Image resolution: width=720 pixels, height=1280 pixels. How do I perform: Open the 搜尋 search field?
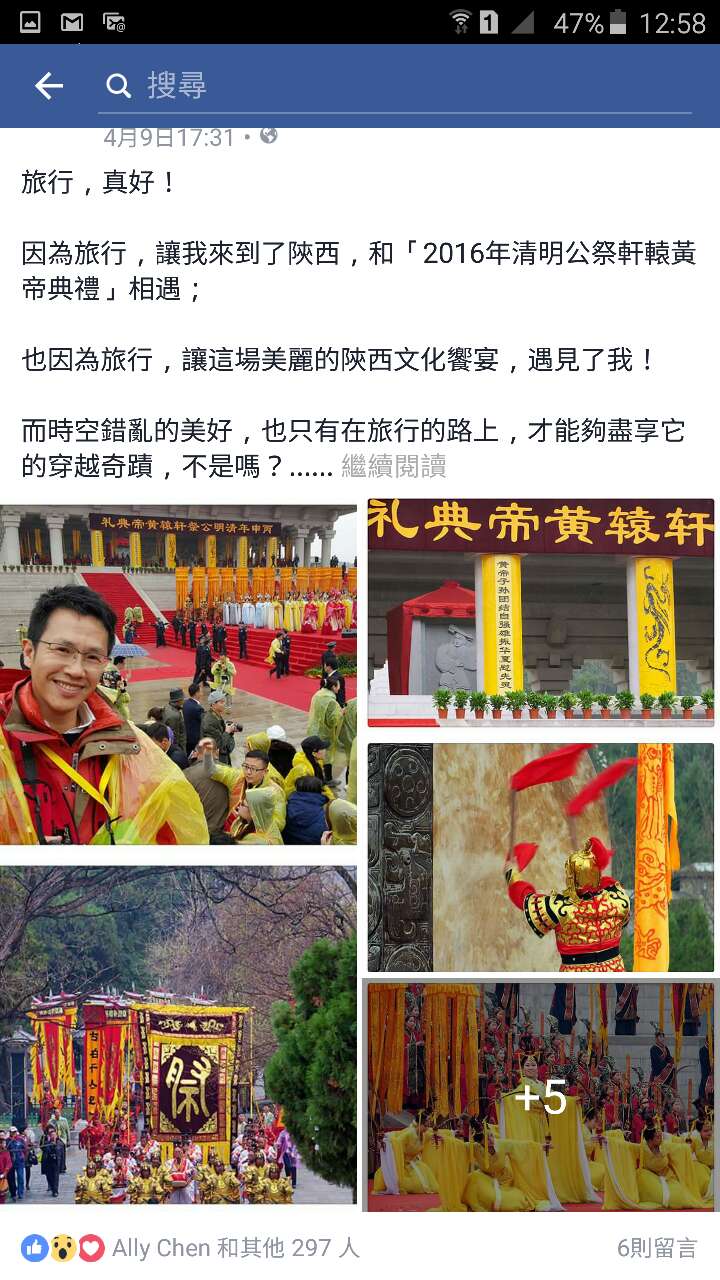click(400, 86)
